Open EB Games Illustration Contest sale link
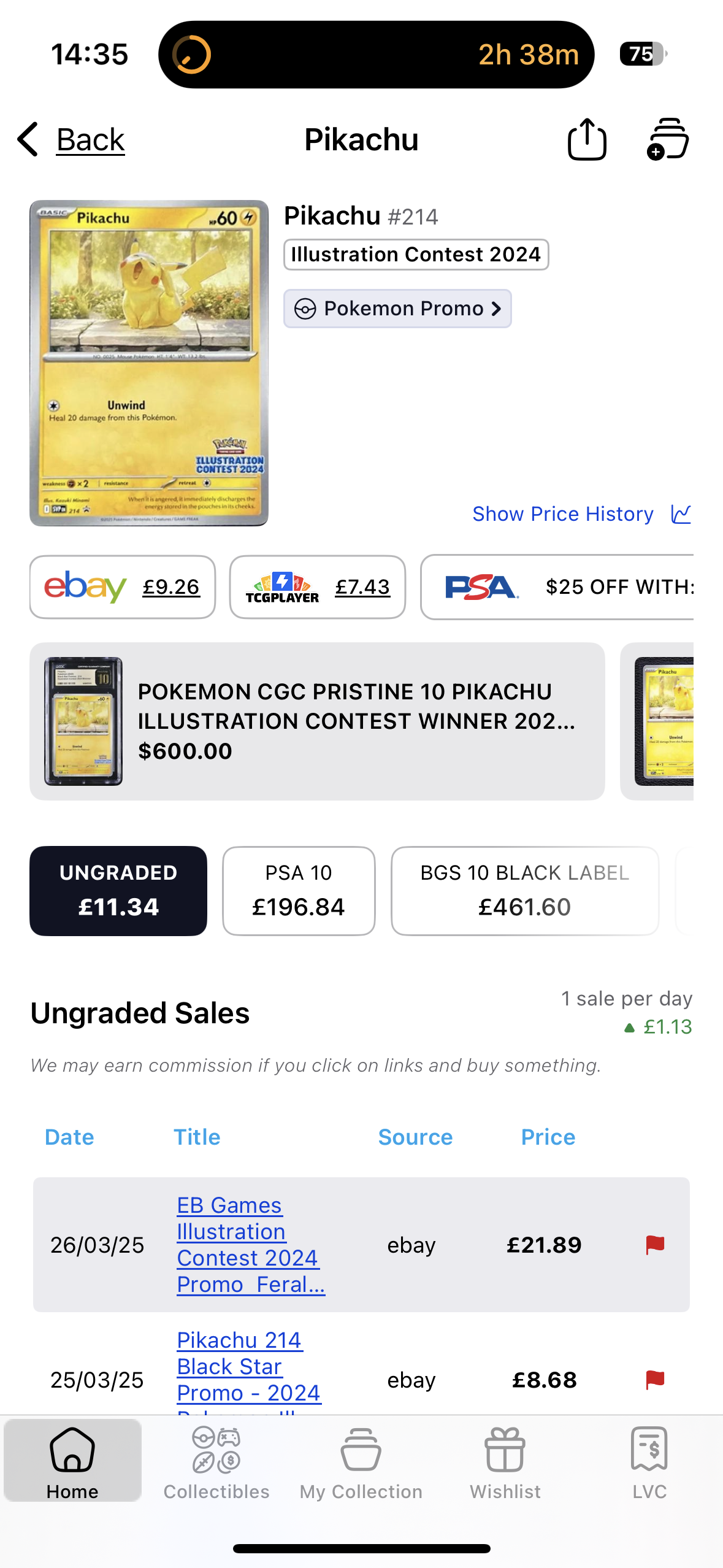 [250, 1245]
